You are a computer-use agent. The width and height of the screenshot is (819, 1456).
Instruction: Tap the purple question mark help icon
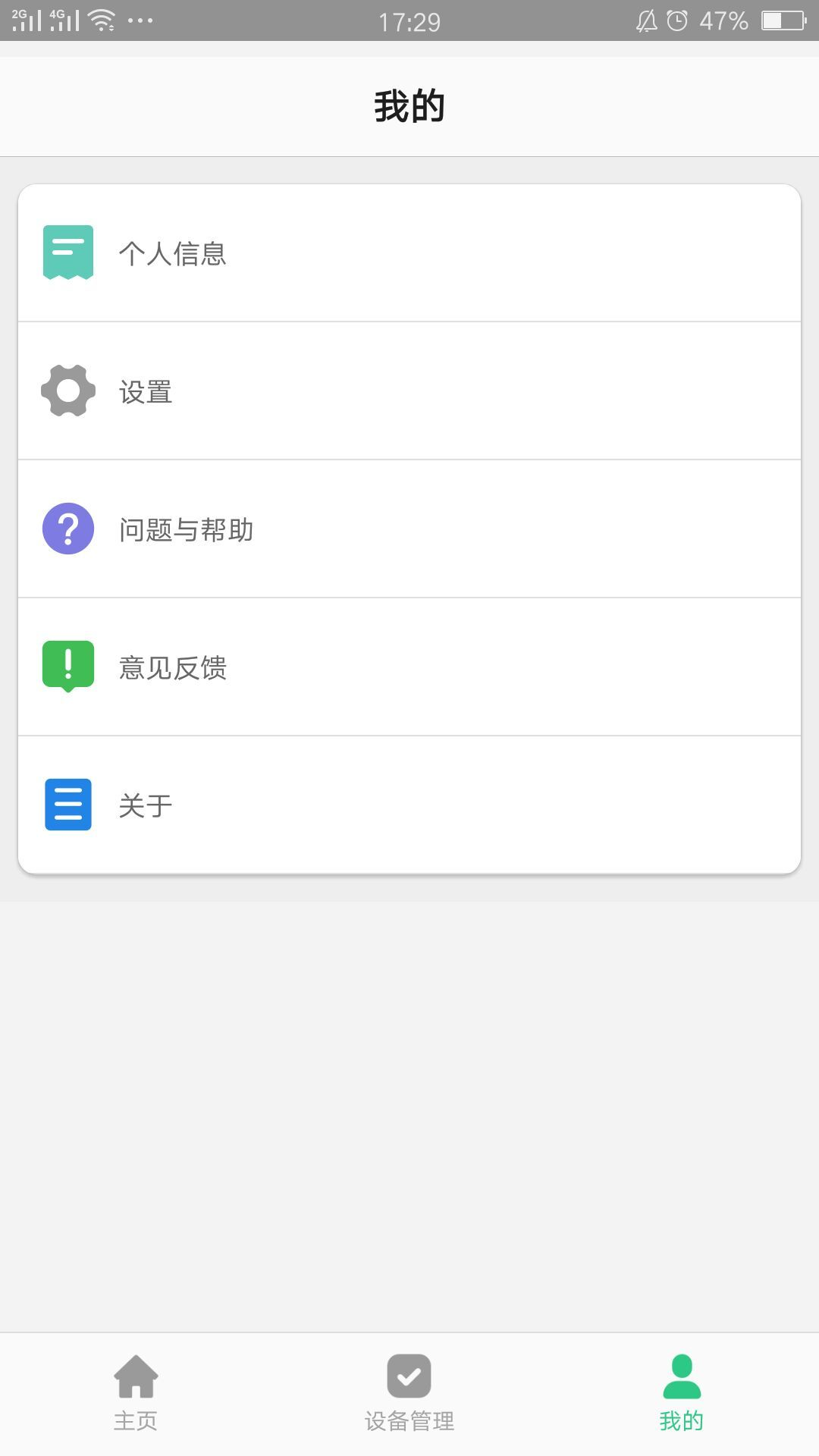[x=67, y=529]
